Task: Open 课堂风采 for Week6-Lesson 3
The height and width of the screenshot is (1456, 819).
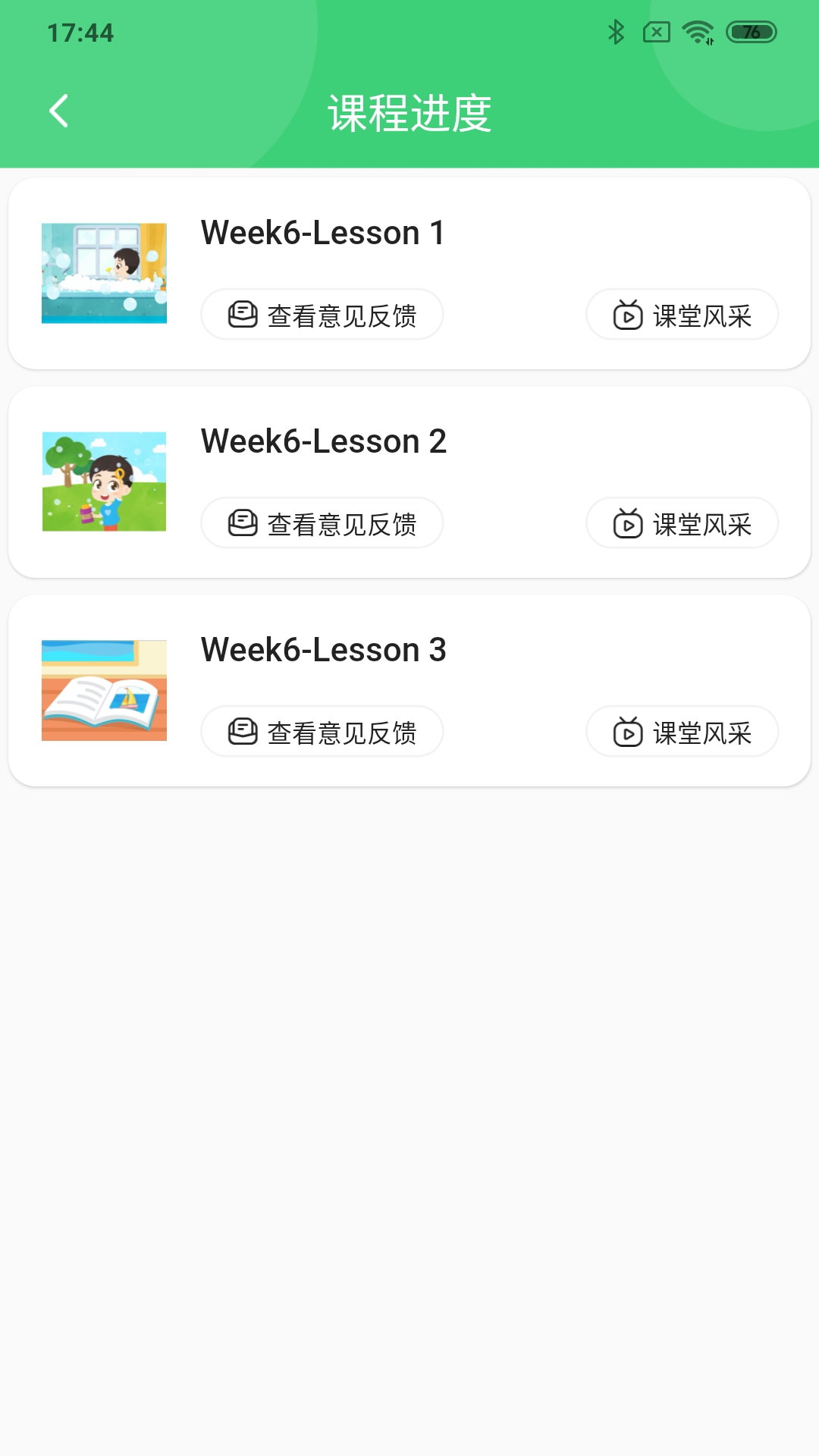Action: 682,732
